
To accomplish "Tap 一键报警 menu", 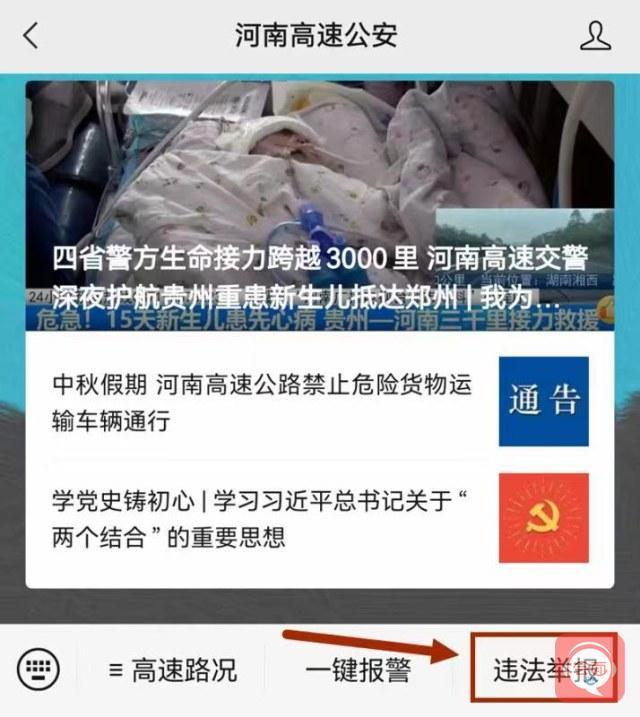I will pos(358,670).
